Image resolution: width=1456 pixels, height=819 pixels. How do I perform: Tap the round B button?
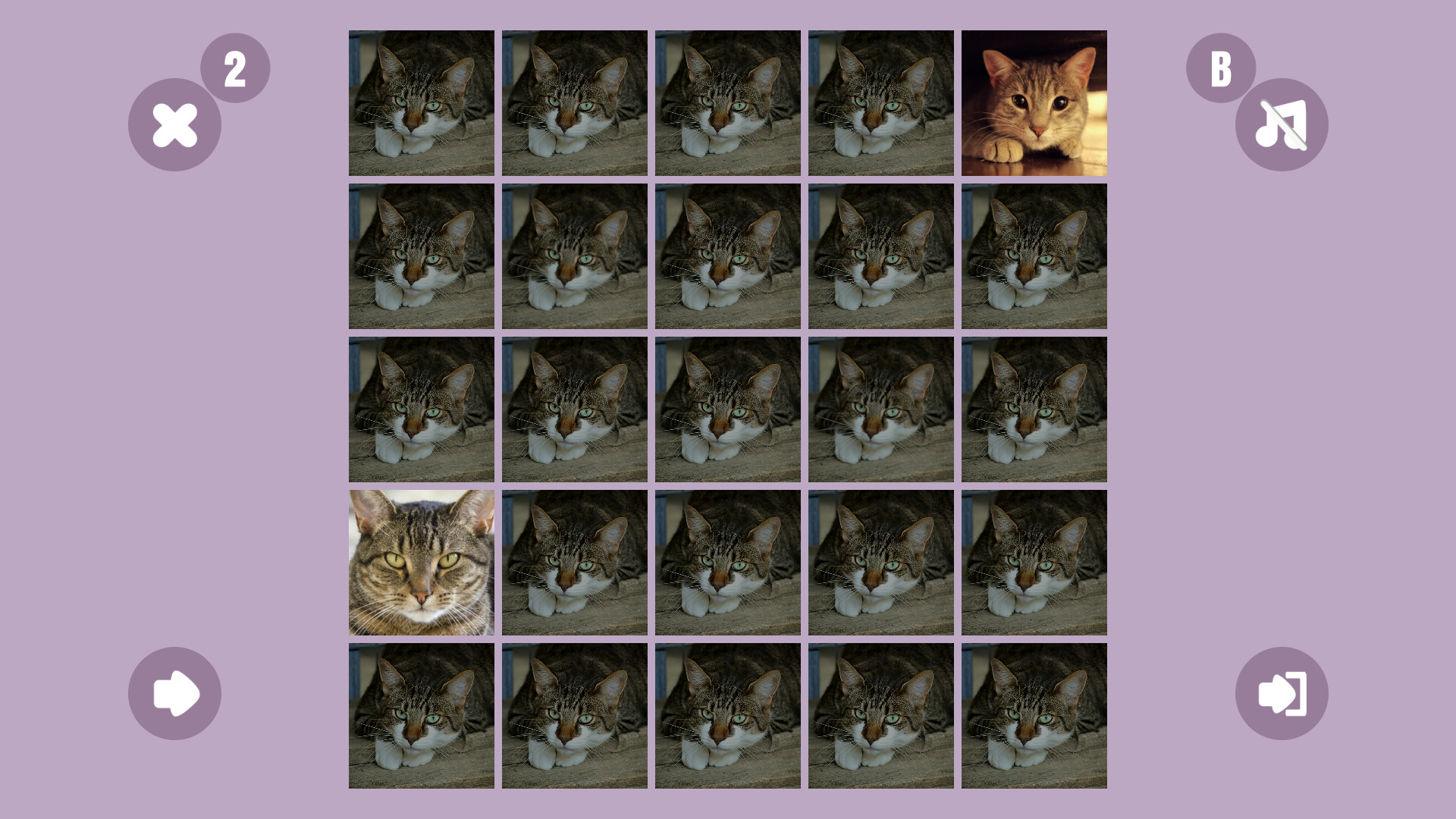(x=1220, y=68)
